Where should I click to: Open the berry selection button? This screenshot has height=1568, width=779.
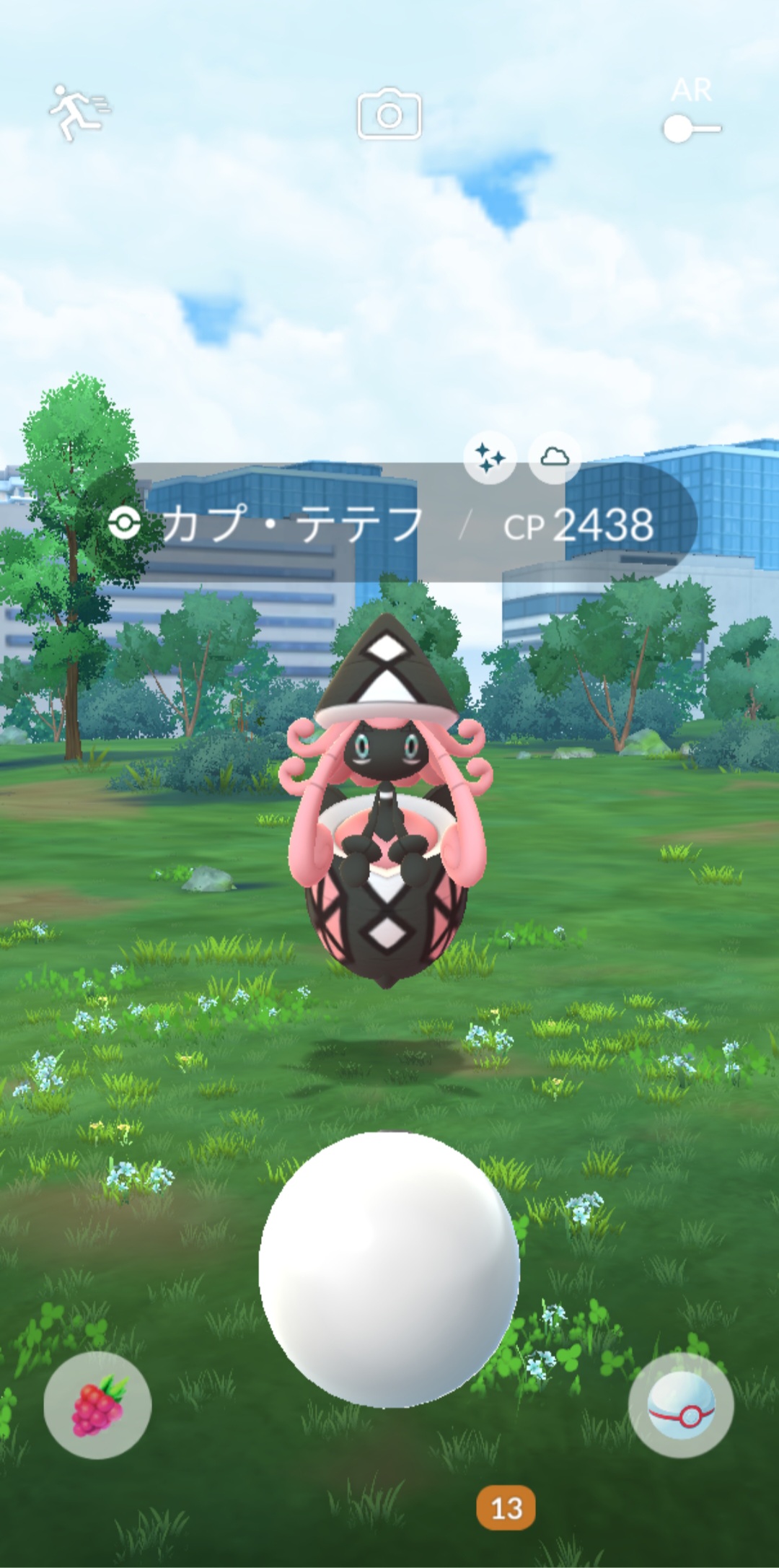point(98,1405)
